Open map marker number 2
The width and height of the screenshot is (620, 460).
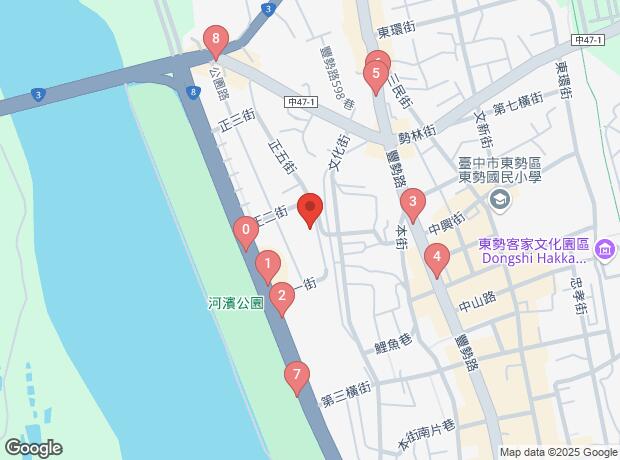282,296
